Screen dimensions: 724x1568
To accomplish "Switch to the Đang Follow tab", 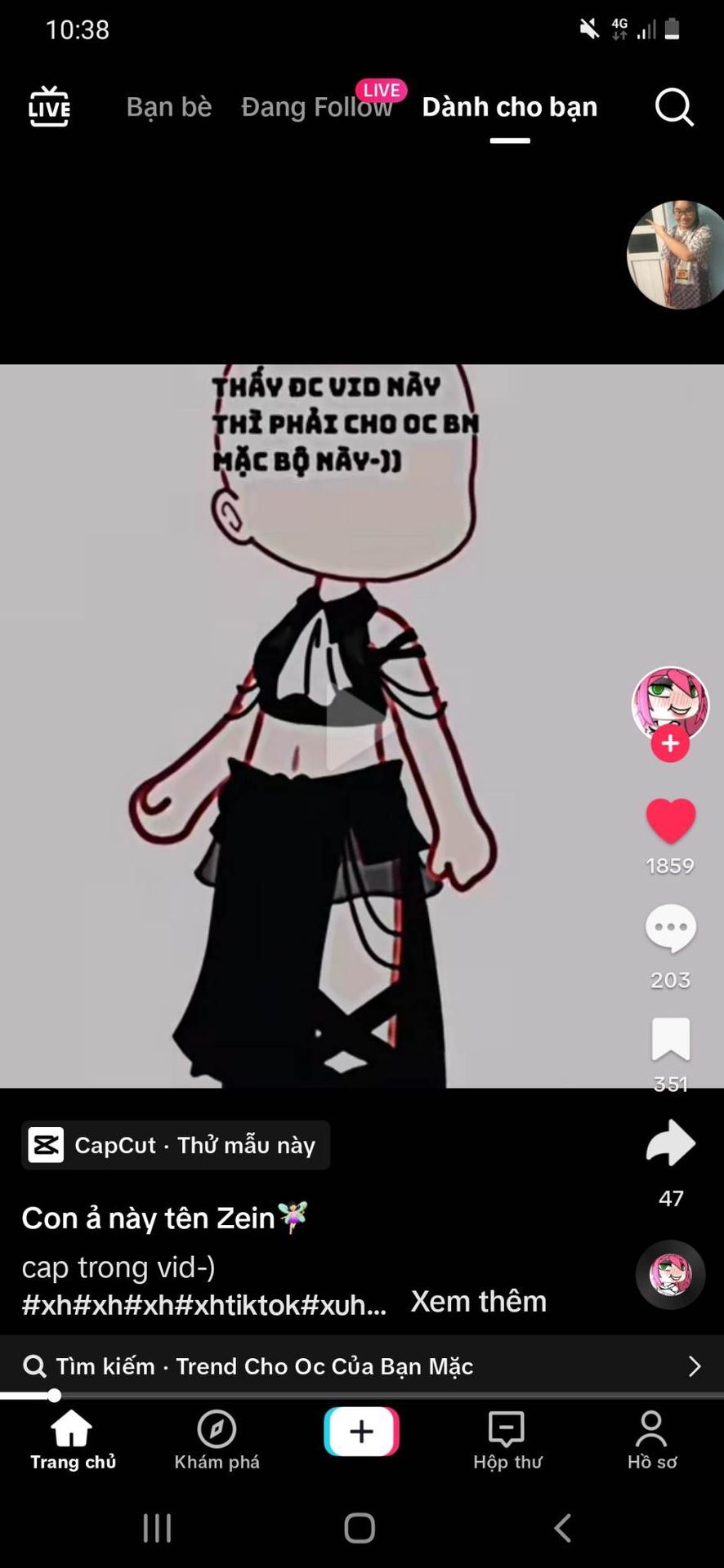I will [316, 107].
